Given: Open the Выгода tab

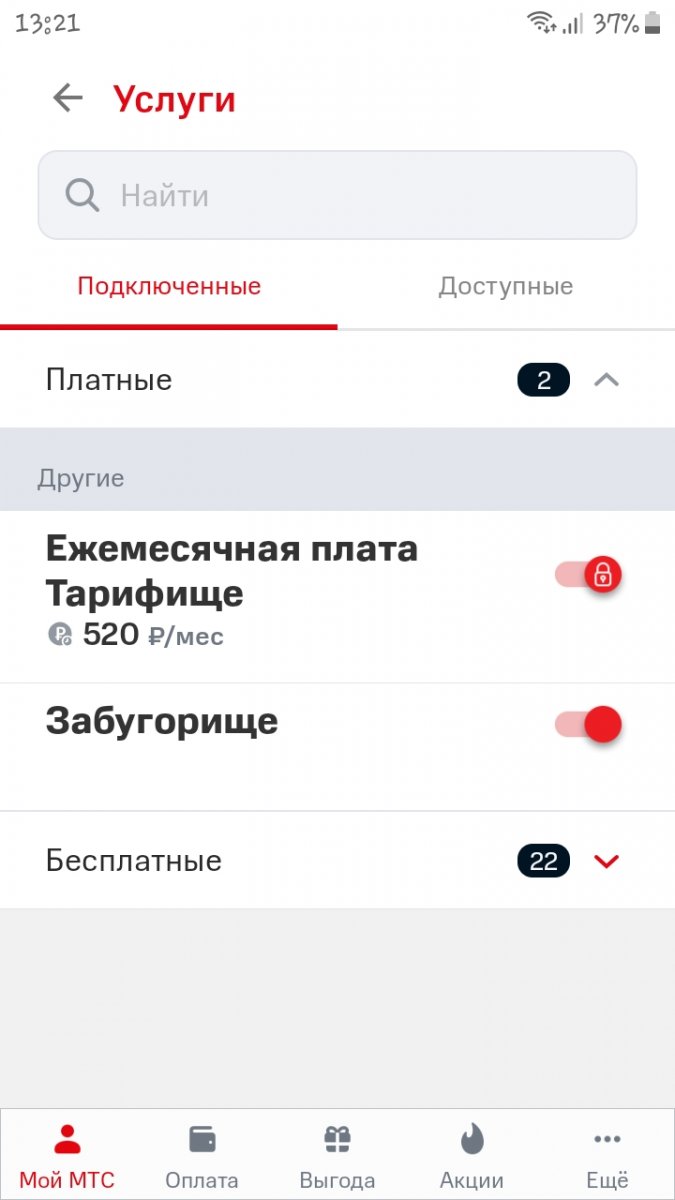Looking at the screenshot, I should tap(337, 1155).
